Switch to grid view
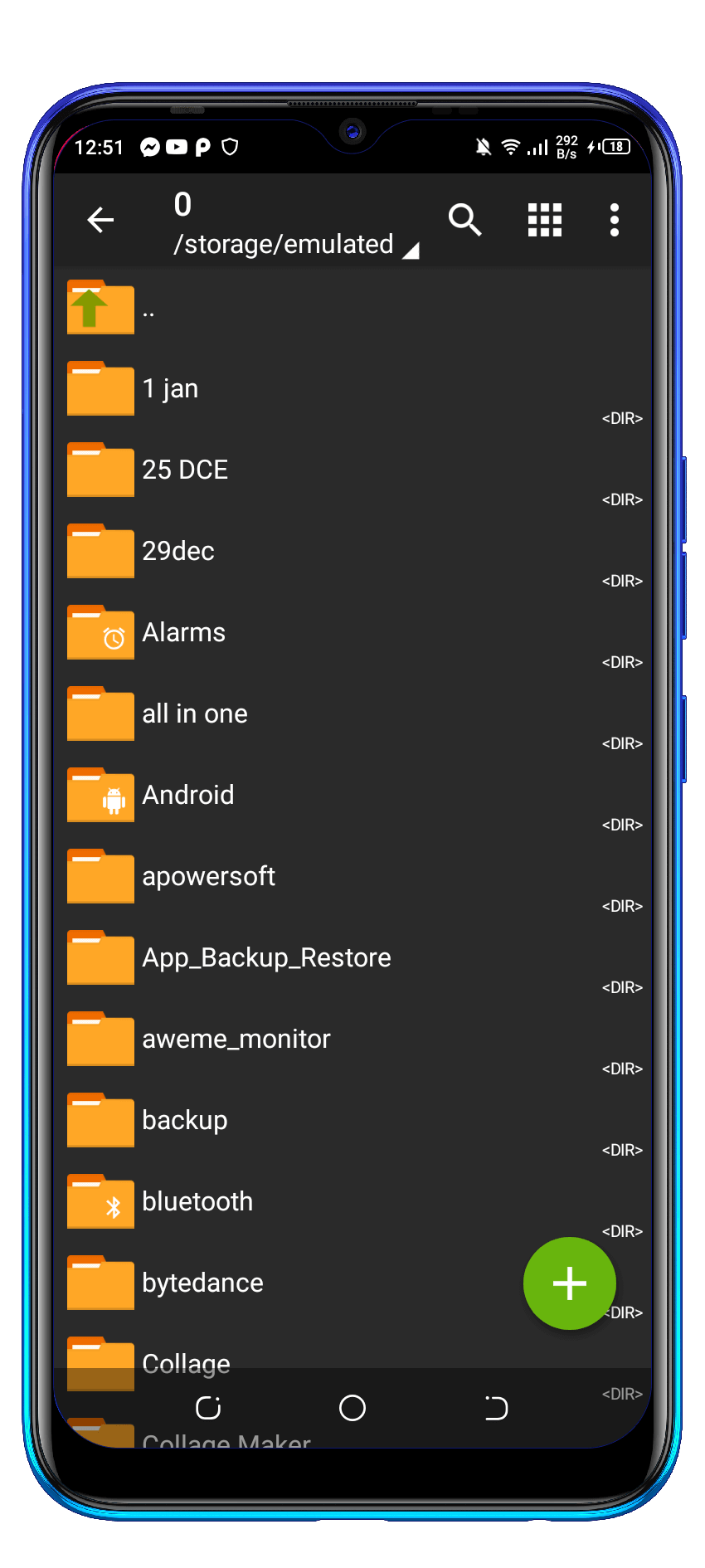Image resolution: width=705 pixels, height=1568 pixels. [545, 220]
